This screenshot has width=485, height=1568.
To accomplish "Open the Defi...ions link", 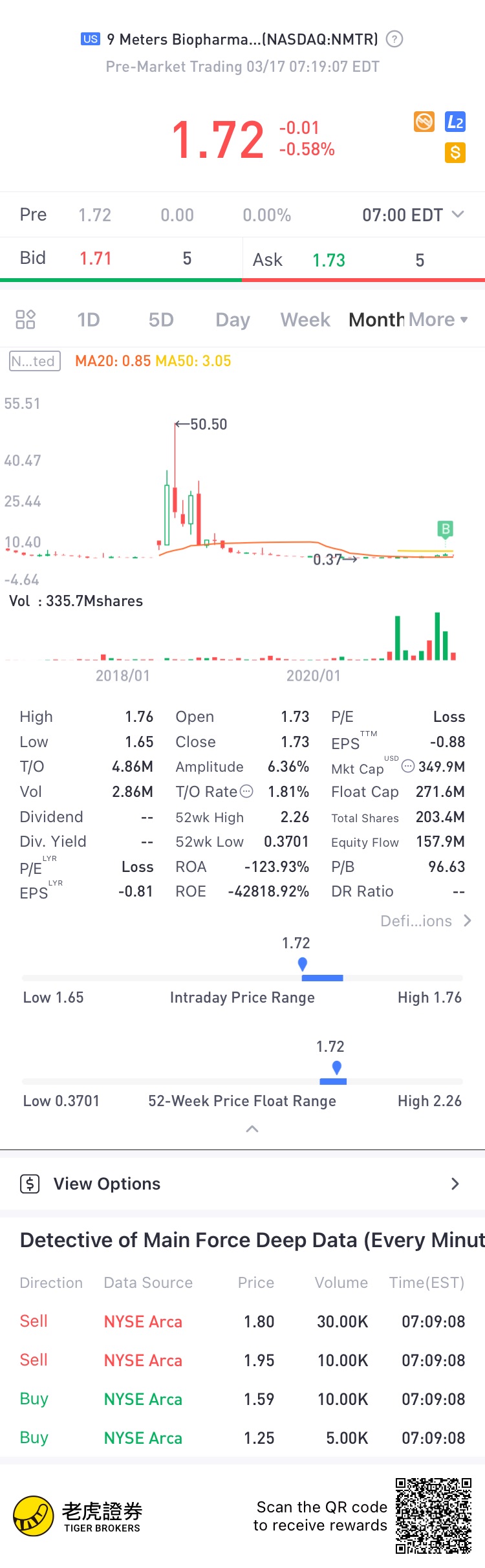I will 425,921.
